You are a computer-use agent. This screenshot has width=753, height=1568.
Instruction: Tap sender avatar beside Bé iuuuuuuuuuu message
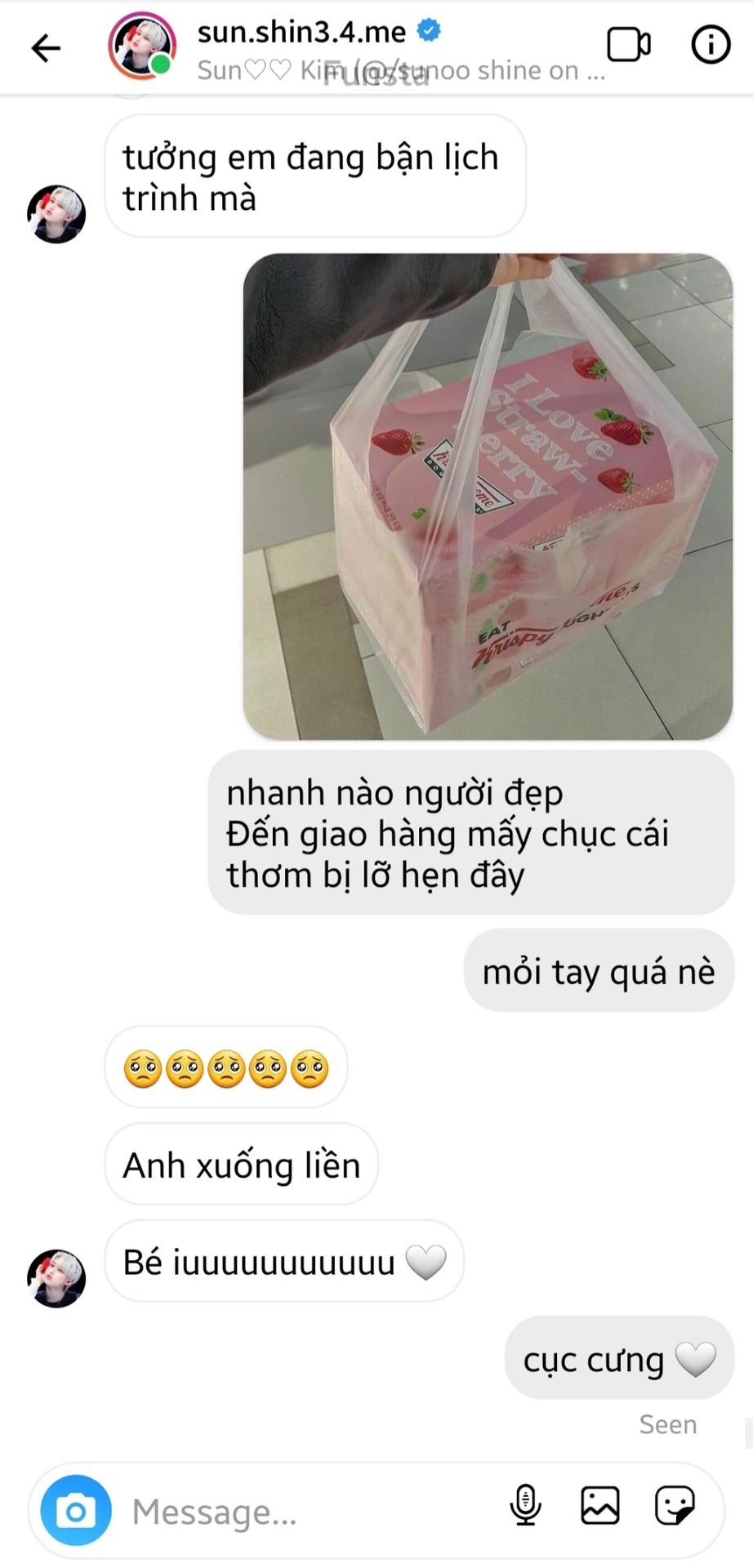[56, 1278]
